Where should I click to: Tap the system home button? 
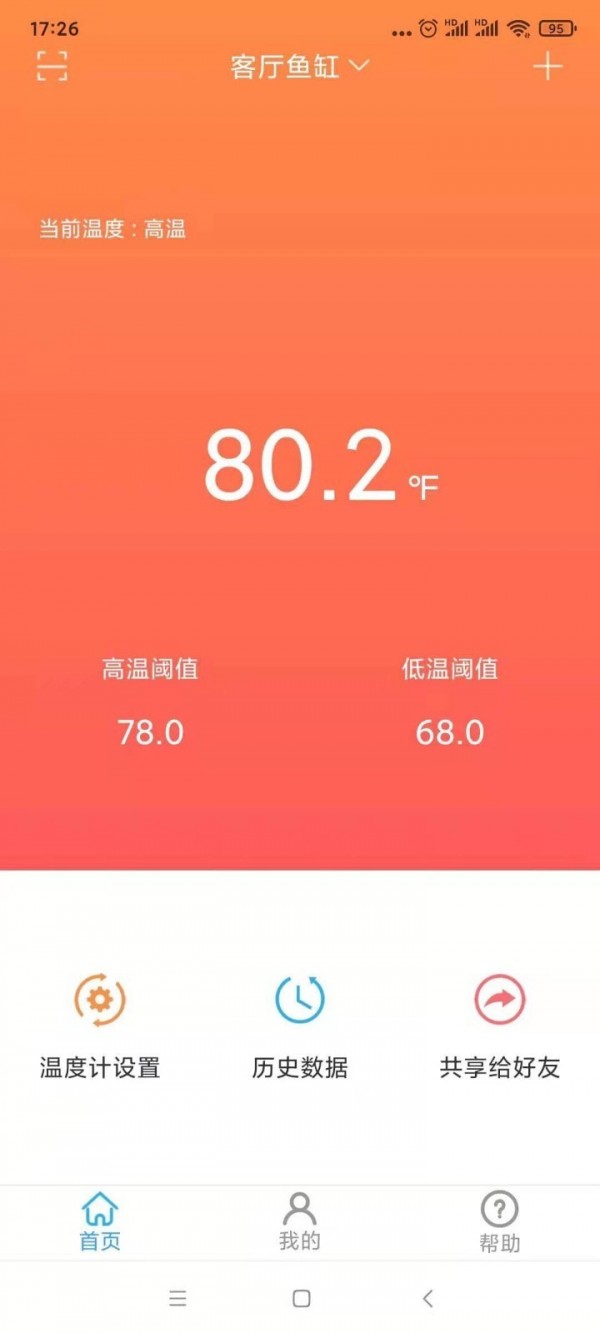click(x=301, y=1298)
